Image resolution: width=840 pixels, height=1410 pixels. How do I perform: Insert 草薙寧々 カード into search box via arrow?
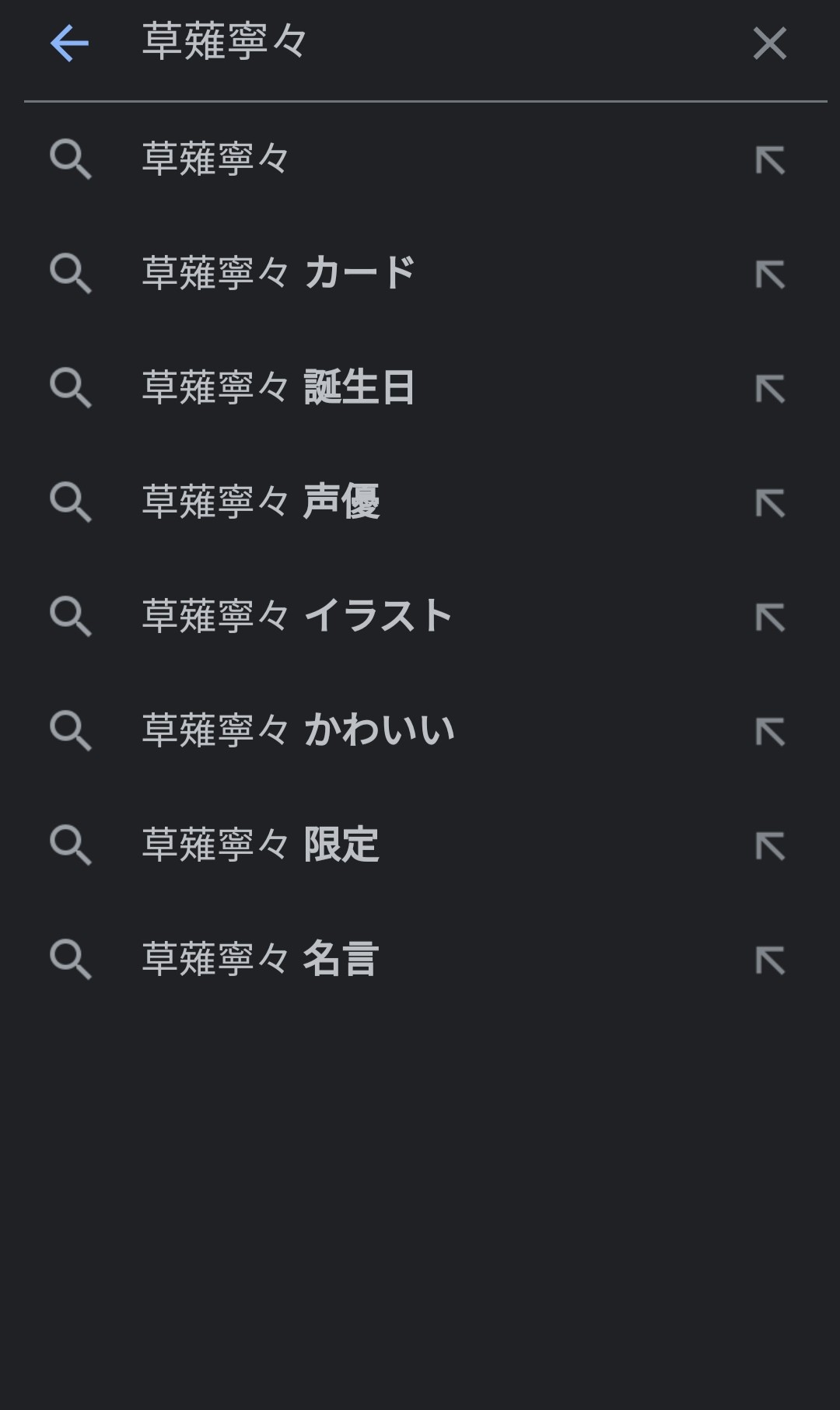[770, 275]
